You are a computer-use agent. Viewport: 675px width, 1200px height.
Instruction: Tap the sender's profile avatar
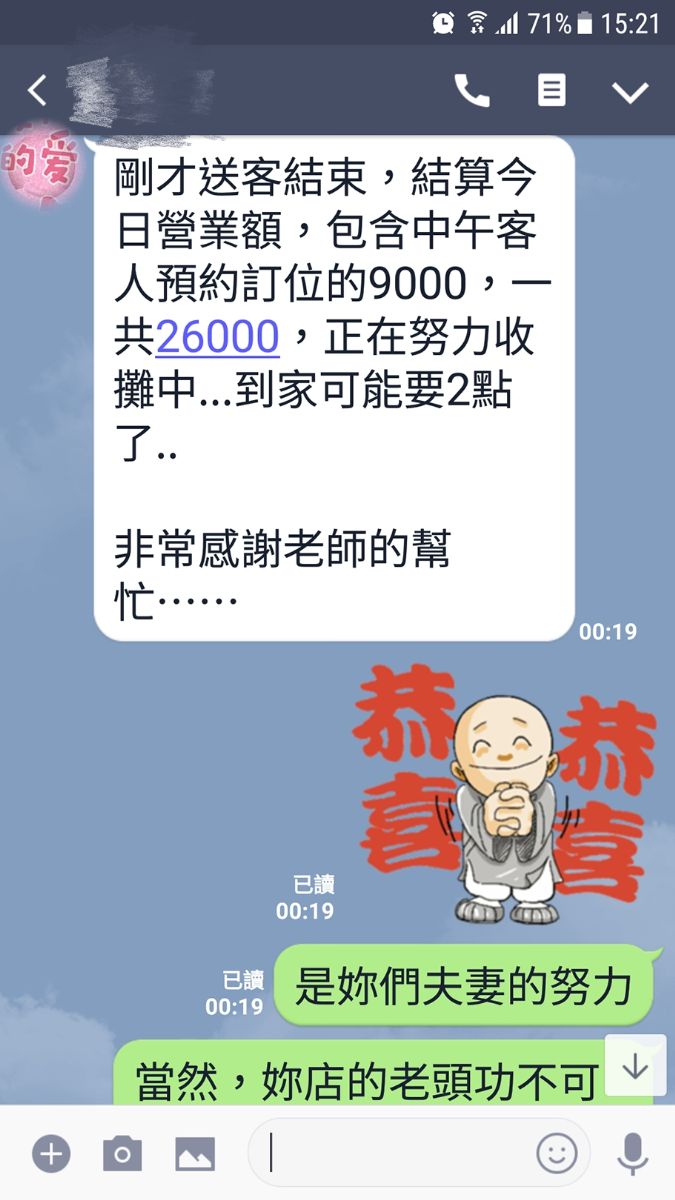point(40,160)
